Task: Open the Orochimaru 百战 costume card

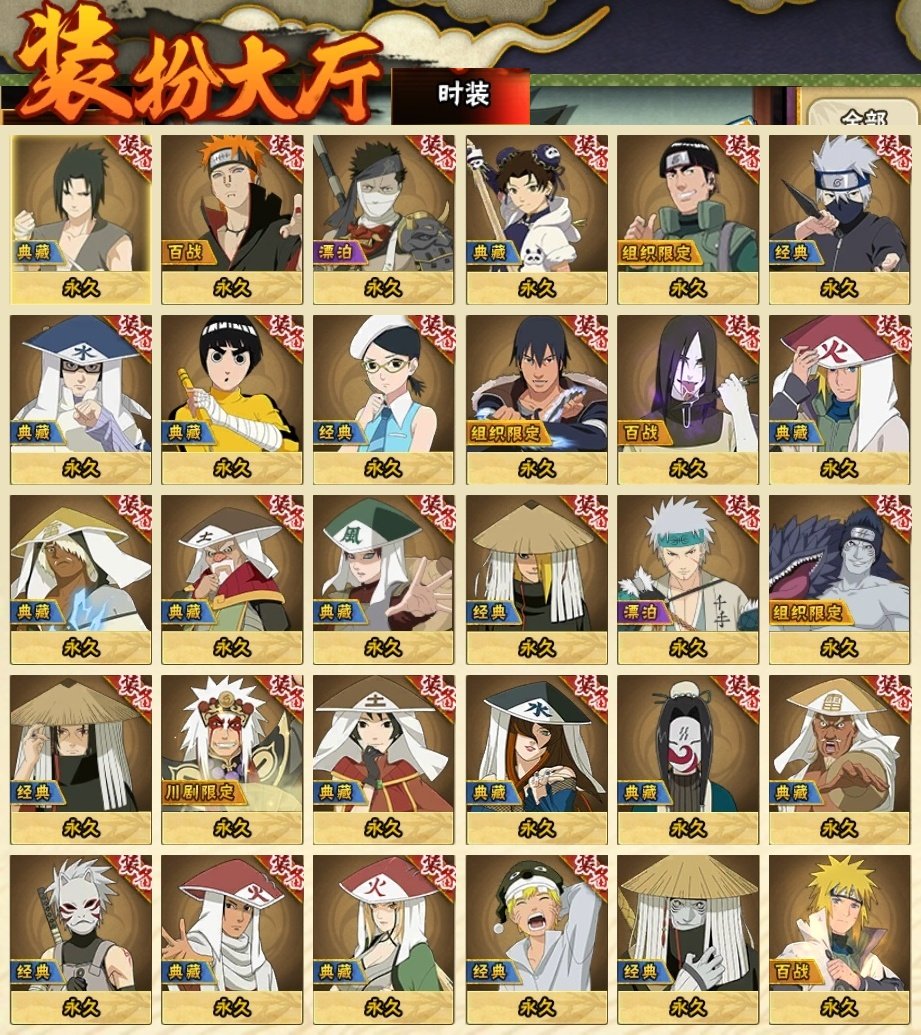Action: (x=688, y=398)
